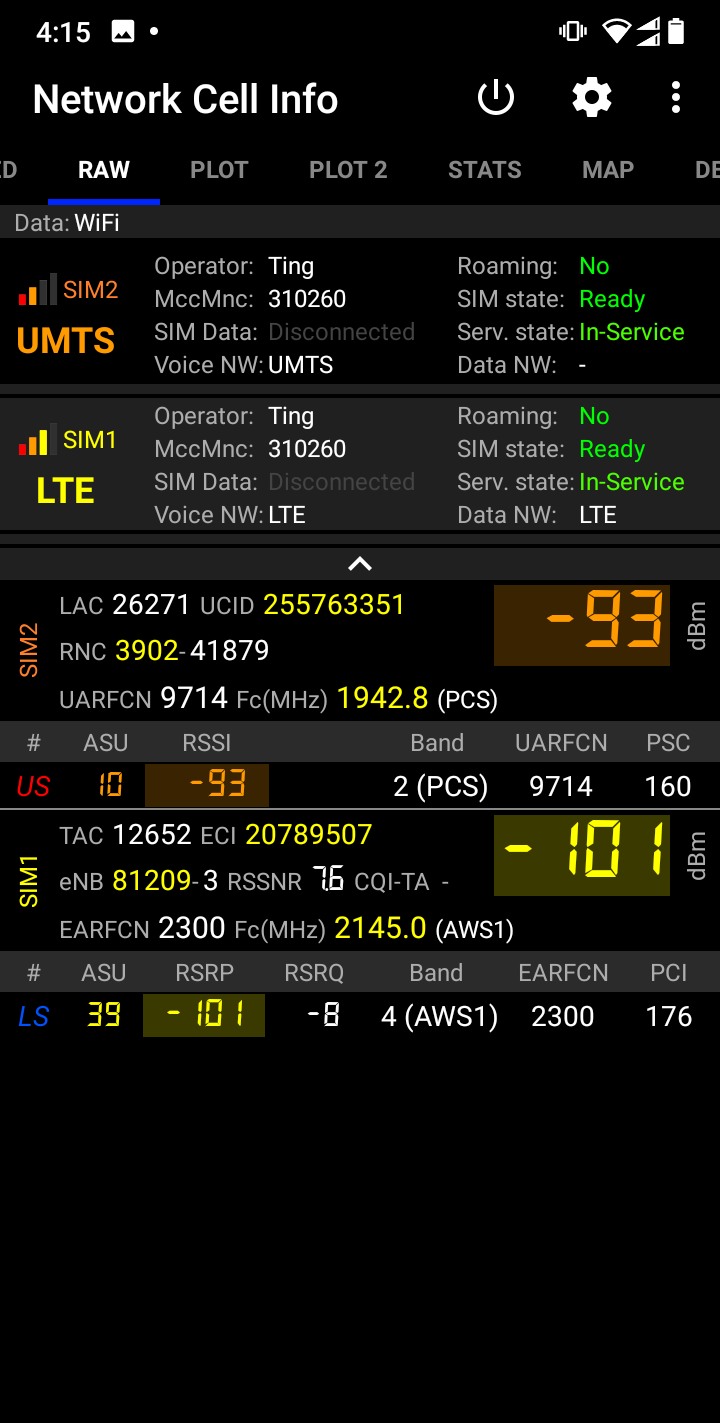The height and width of the screenshot is (1423, 720).
Task: Go to the MAP tab
Action: click(608, 170)
